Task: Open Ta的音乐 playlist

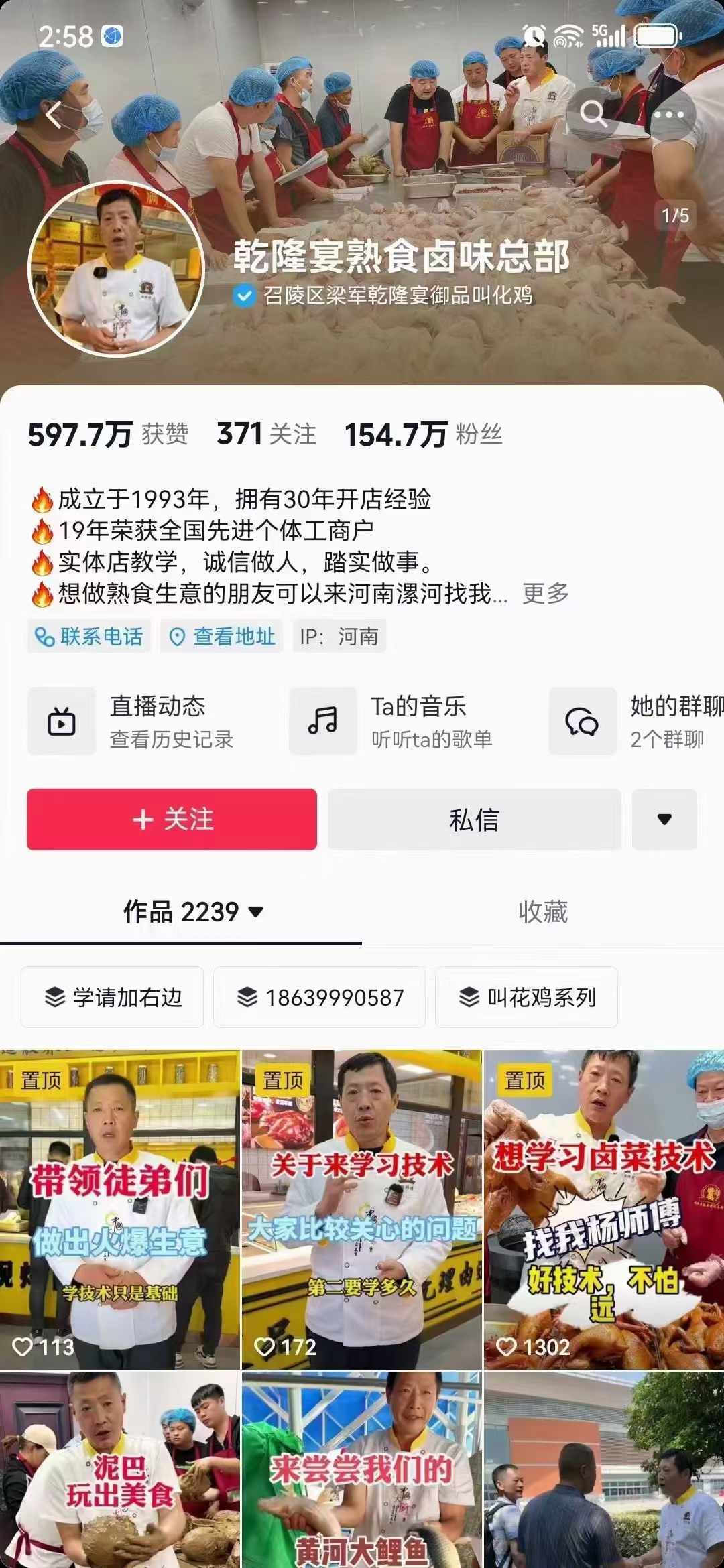Action: 392,722
